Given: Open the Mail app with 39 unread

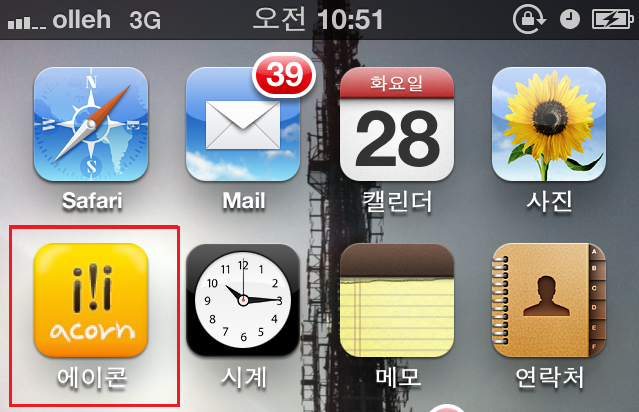Looking at the screenshot, I should pyautogui.click(x=243, y=124).
